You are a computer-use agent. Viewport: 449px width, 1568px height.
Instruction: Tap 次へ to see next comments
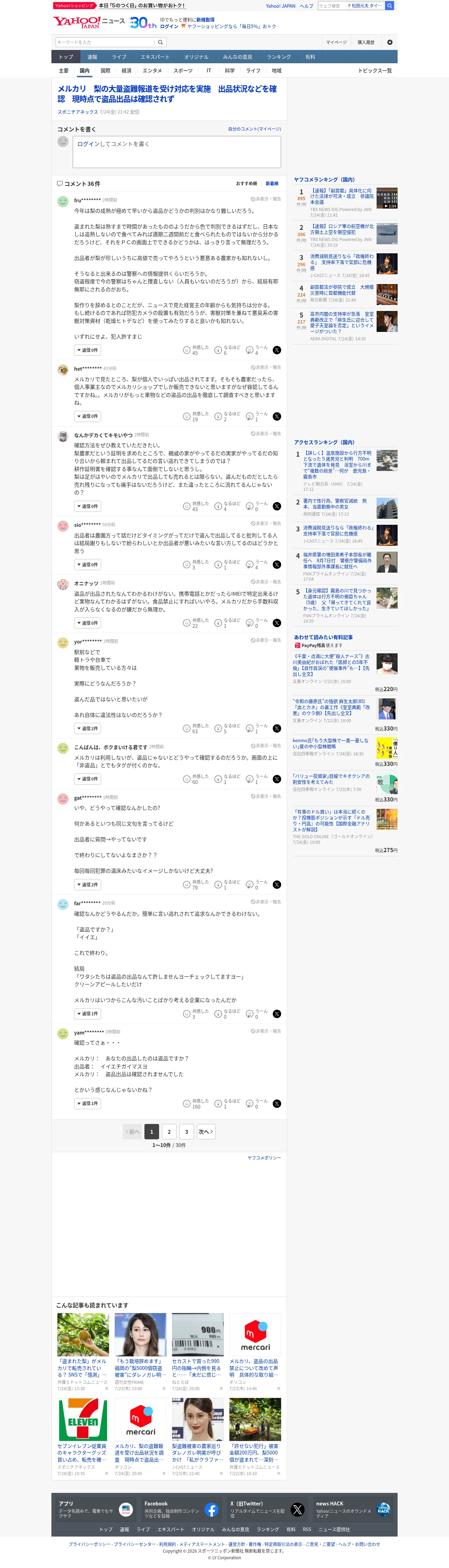click(205, 1132)
